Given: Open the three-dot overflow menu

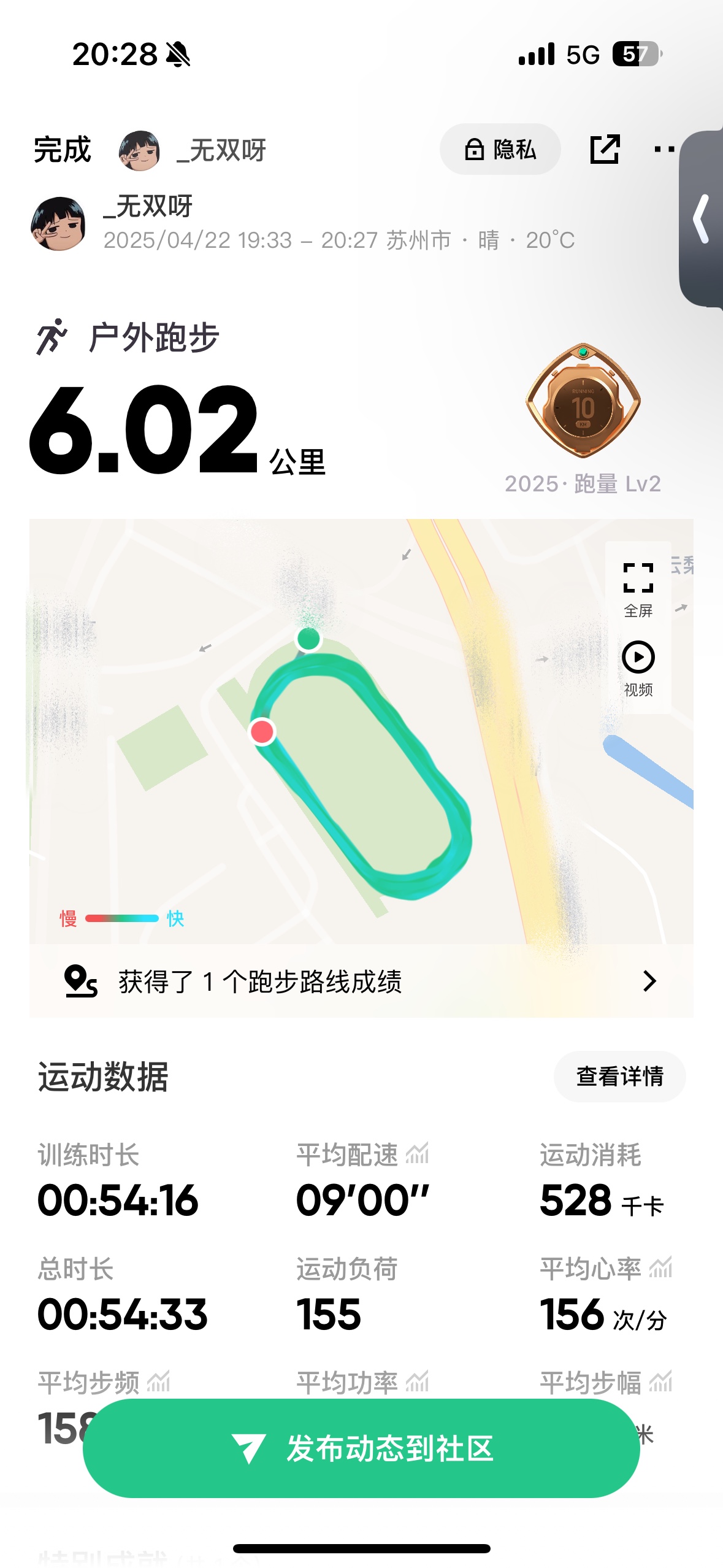Looking at the screenshot, I should pyautogui.click(x=664, y=149).
